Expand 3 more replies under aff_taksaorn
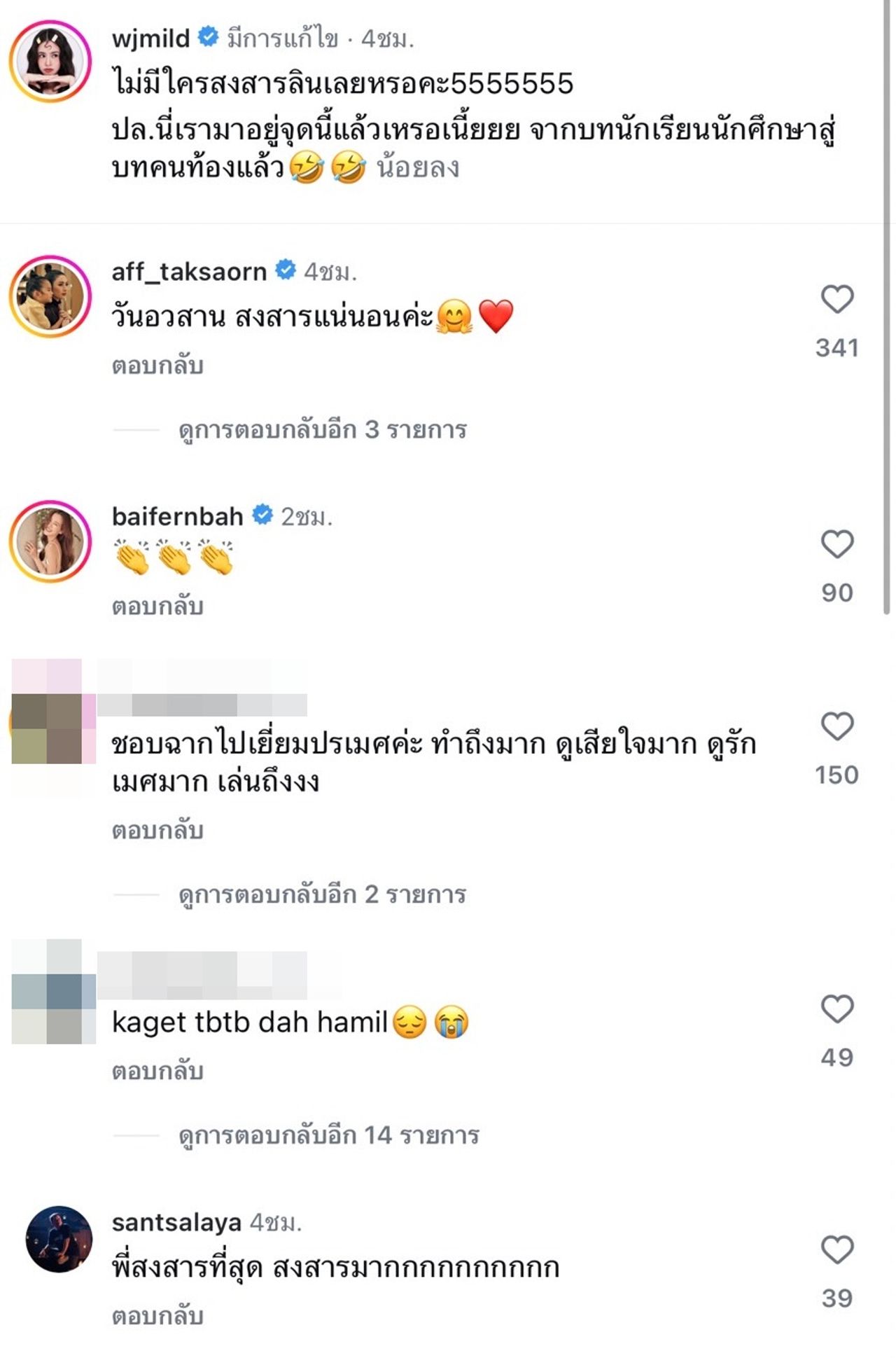The width and height of the screenshot is (896, 1358). (322, 430)
